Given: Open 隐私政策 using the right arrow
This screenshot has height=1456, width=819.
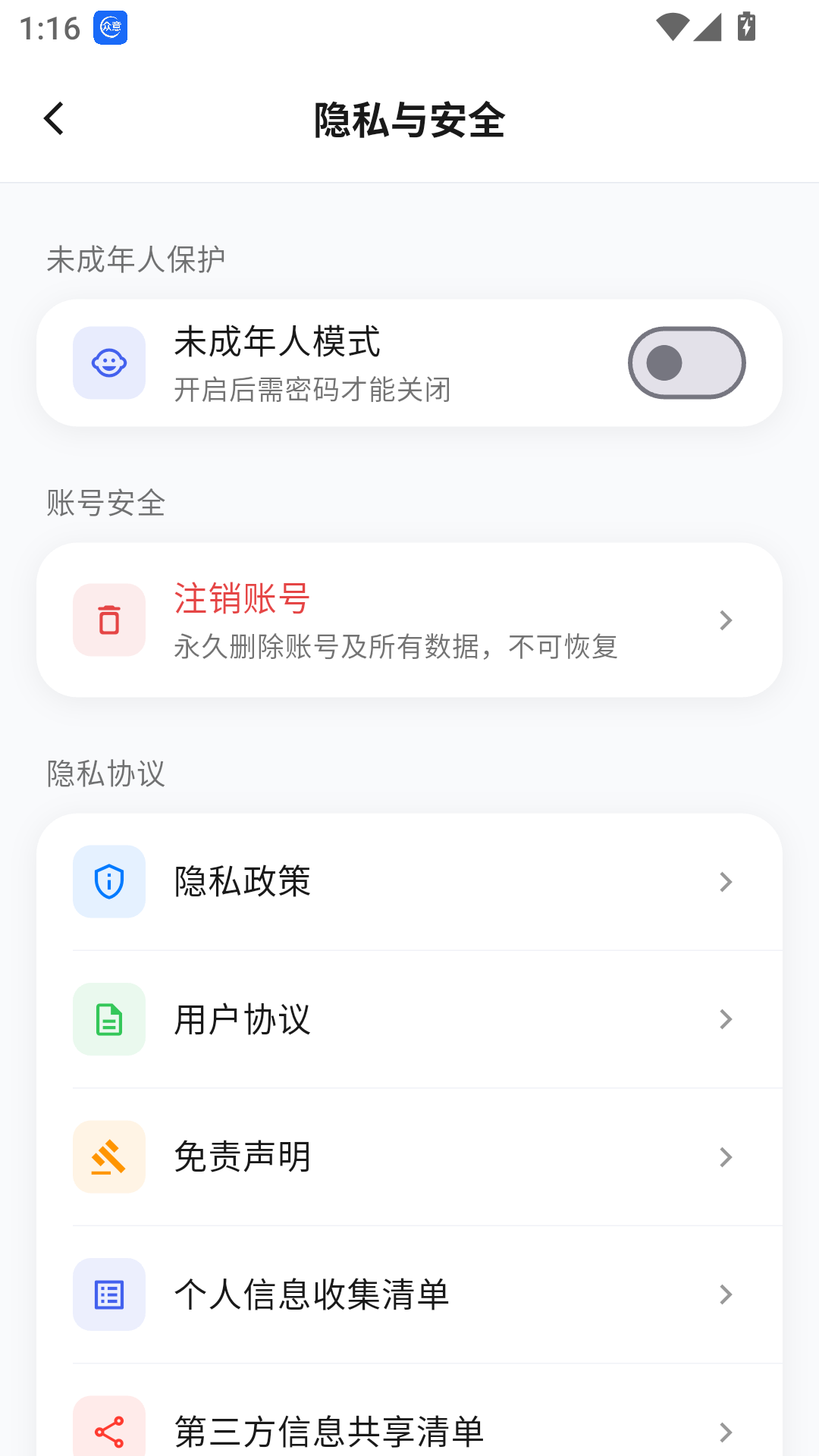Looking at the screenshot, I should [726, 881].
